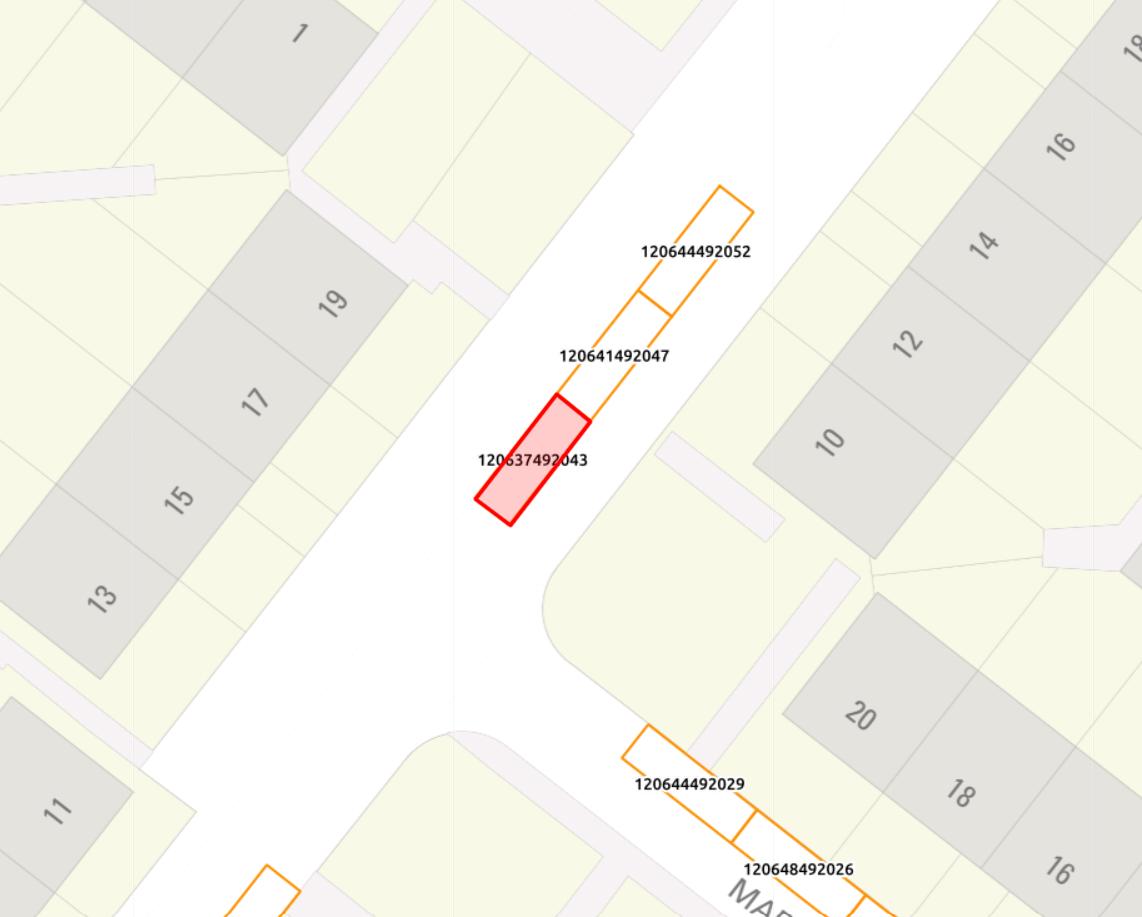Select parking spot 120648492026
The height and width of the screenshot is (917, 1142).
click(x=798, y=868)
